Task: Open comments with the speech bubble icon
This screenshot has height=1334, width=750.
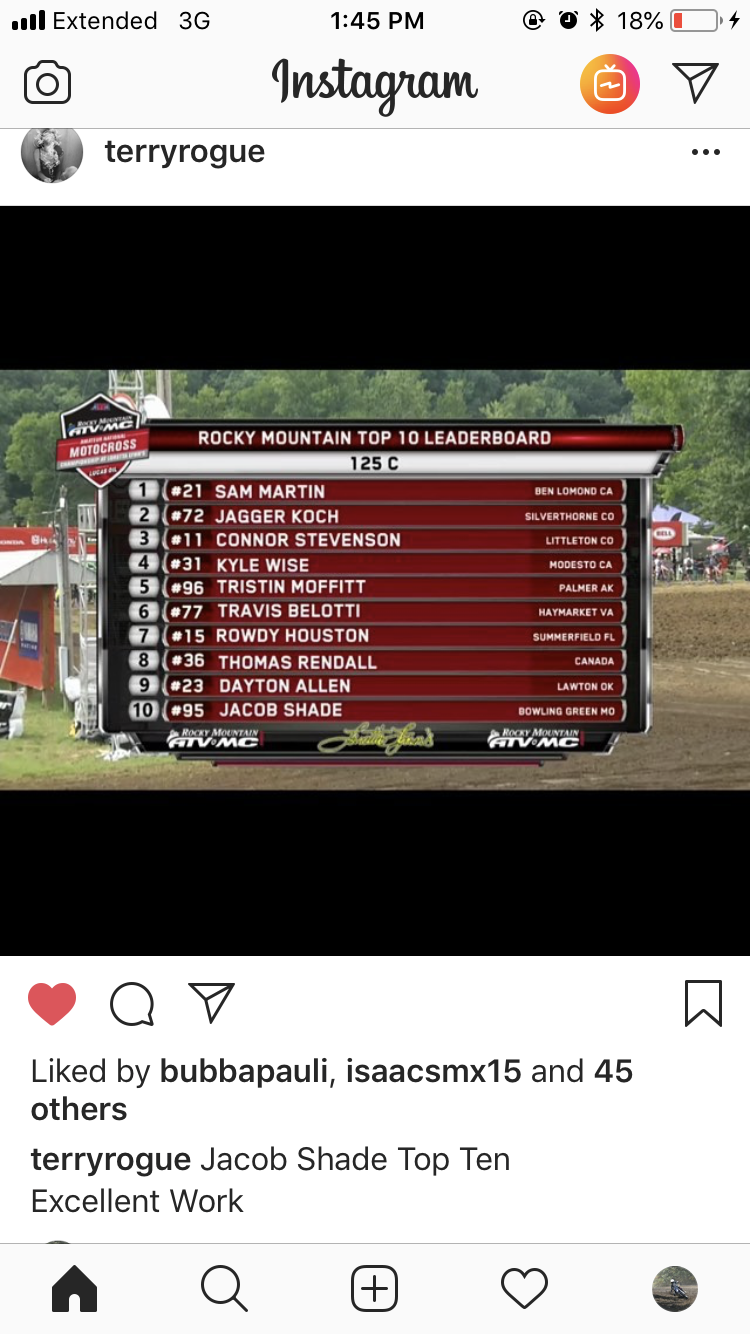Action: pos(132,1004)
